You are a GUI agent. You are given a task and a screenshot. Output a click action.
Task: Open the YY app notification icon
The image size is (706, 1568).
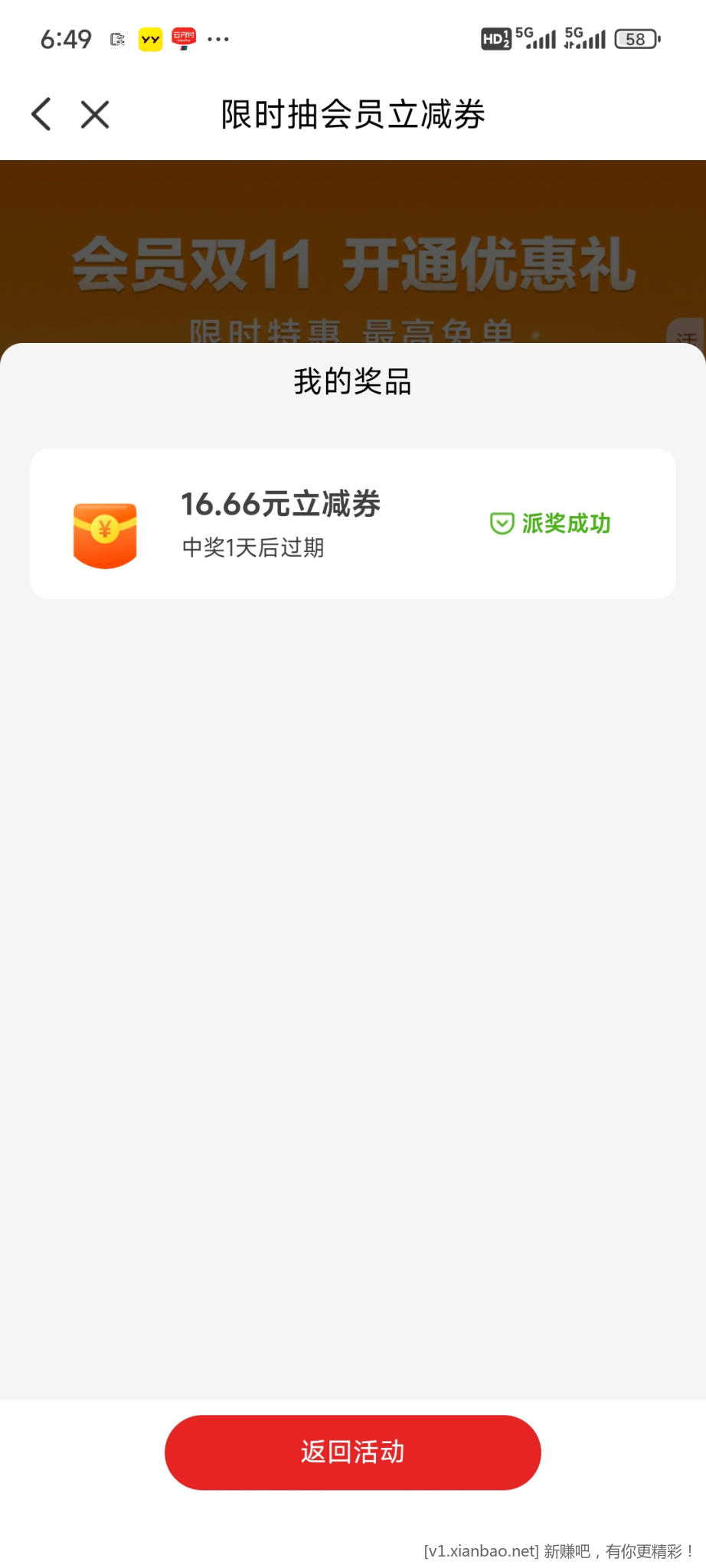[150, 38]
